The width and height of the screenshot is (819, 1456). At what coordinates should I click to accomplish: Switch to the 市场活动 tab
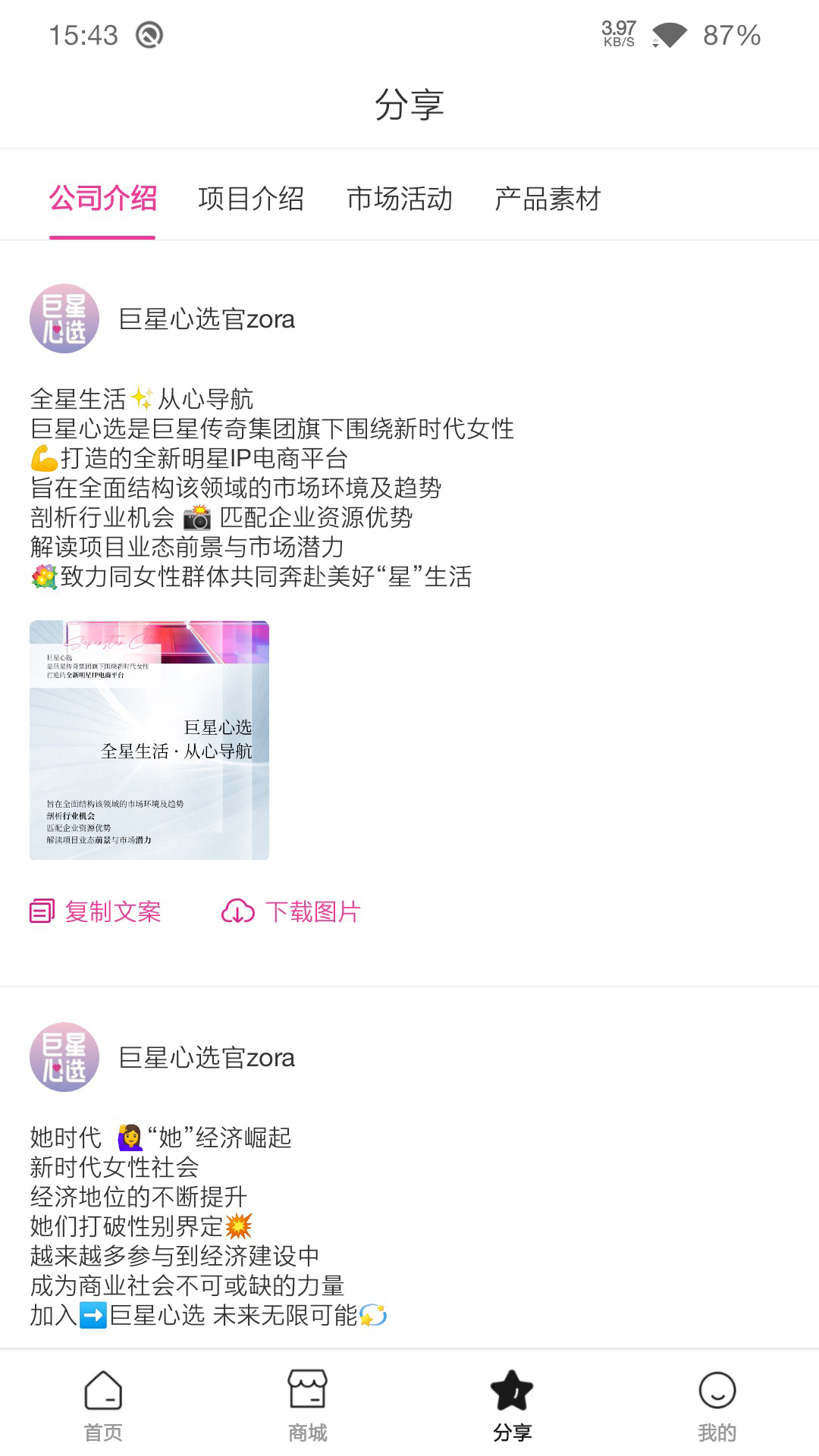click(399, 199)
